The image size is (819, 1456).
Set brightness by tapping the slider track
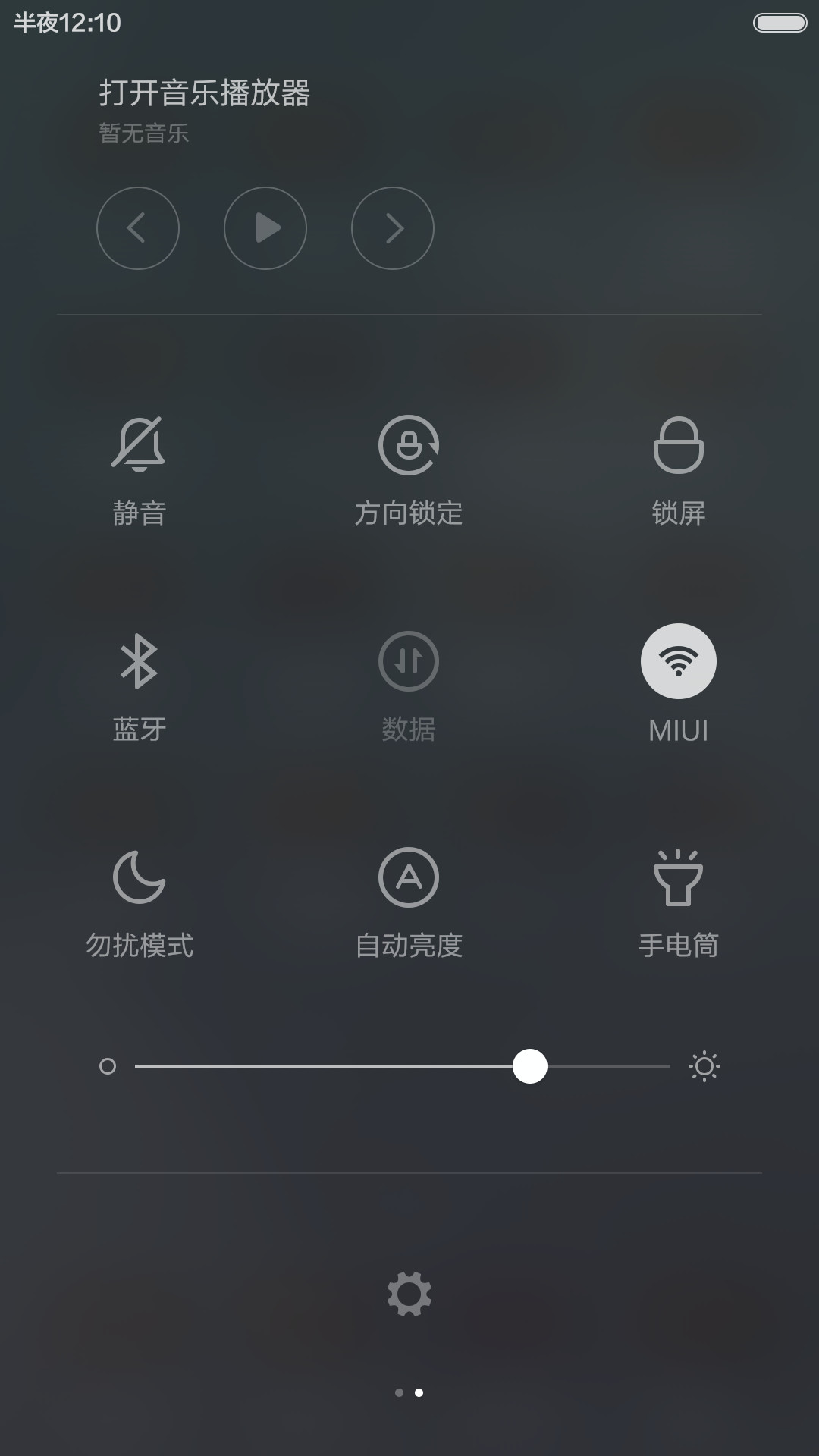point(403,1066)
